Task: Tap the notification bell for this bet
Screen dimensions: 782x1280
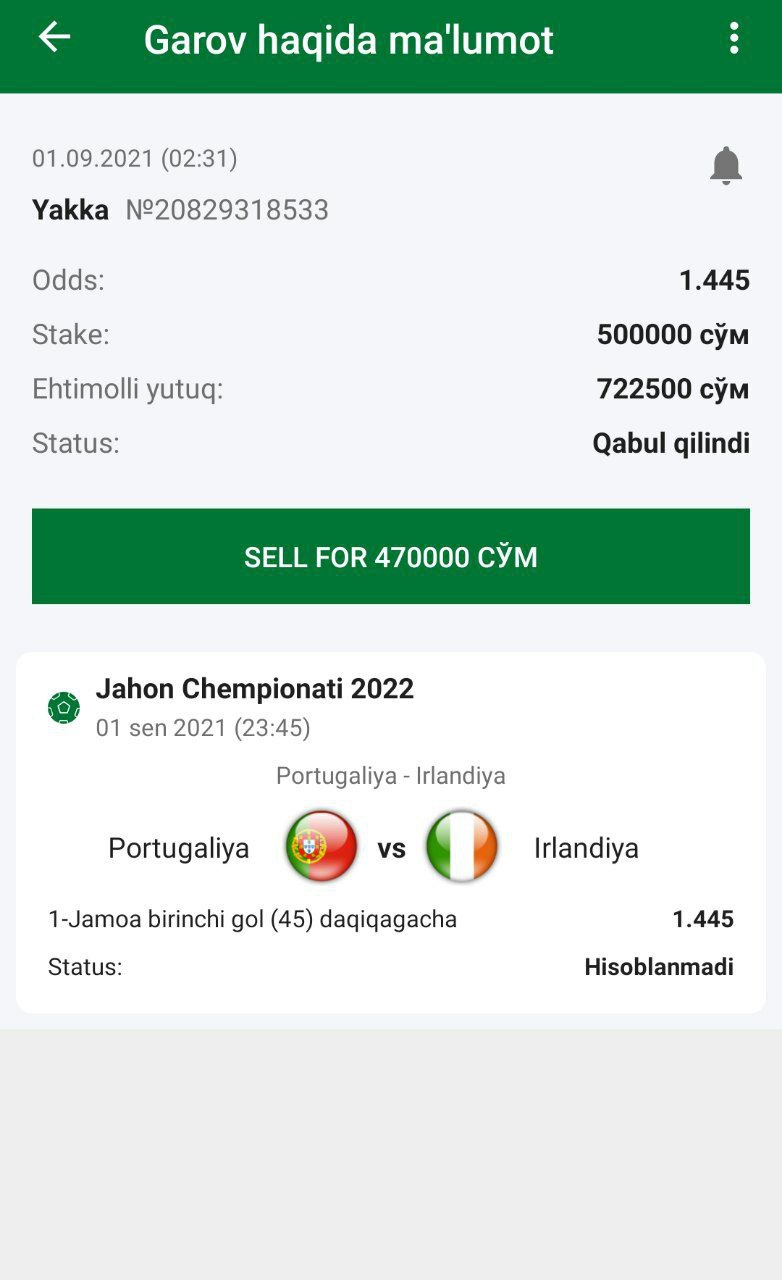Action: click(x=726, y=165)
